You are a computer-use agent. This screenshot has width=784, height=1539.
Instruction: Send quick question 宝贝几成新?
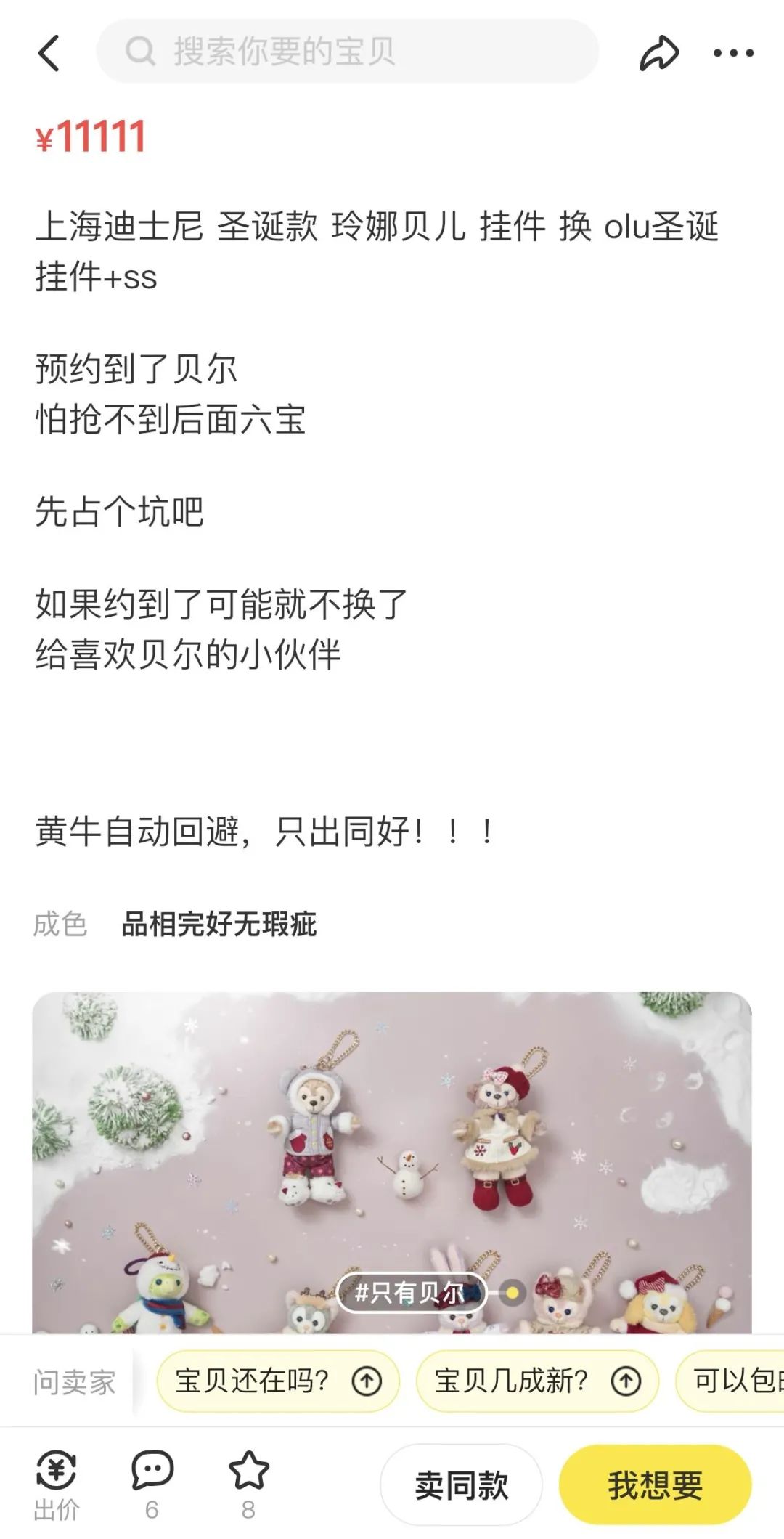[x=537, y=1381]
